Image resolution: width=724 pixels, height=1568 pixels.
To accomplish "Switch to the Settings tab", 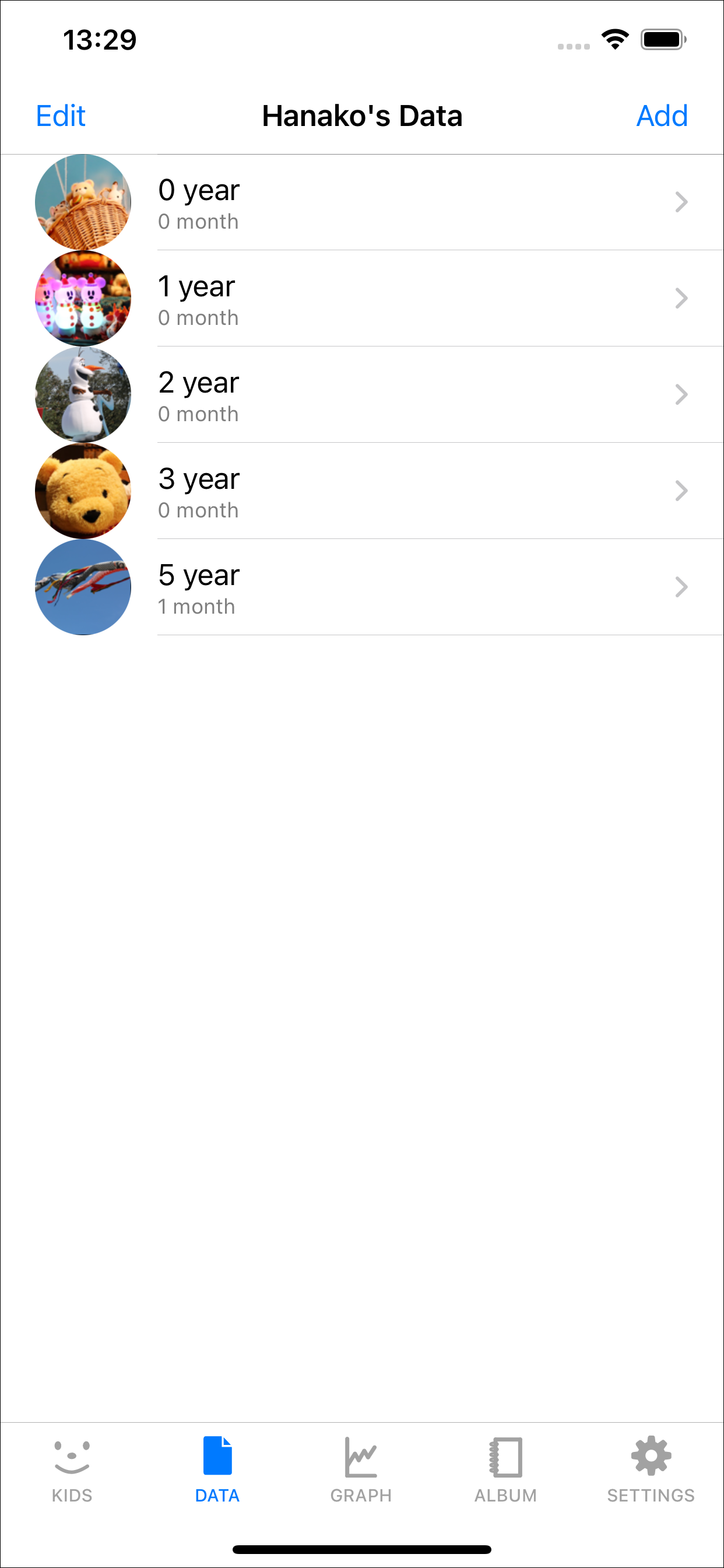I will [x=651, y=1469].
